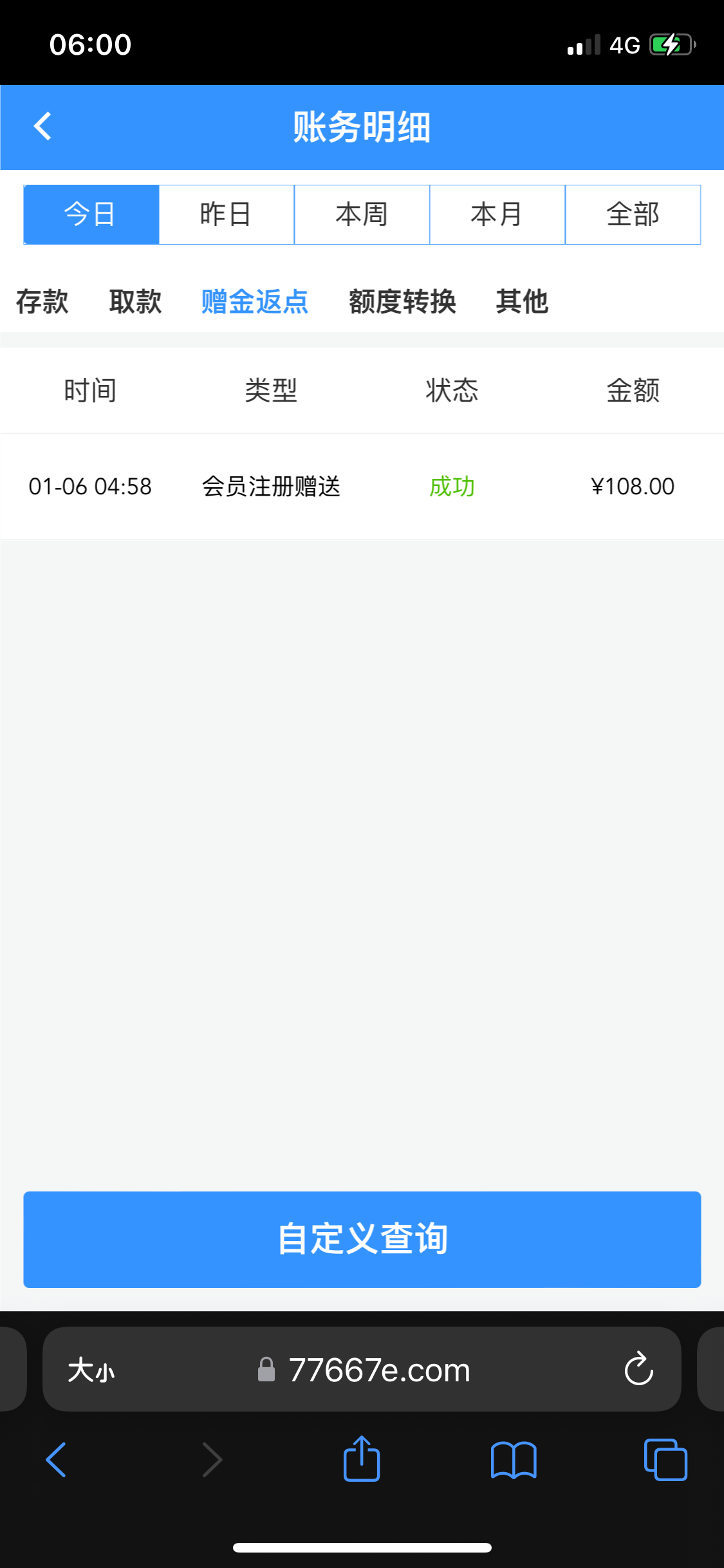The image size is (724, 1568).
Task: Select the 赠金返点 category tab
Action: (255, 301)
